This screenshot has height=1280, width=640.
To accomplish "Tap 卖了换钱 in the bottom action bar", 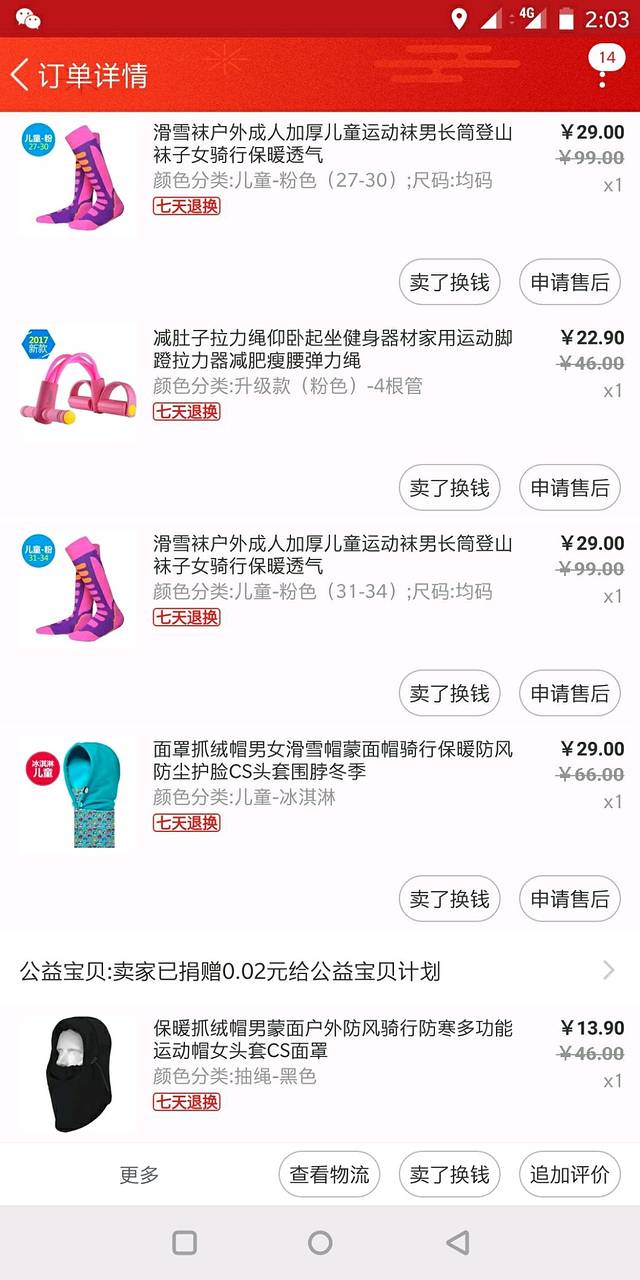I will tap(449, 1175).
